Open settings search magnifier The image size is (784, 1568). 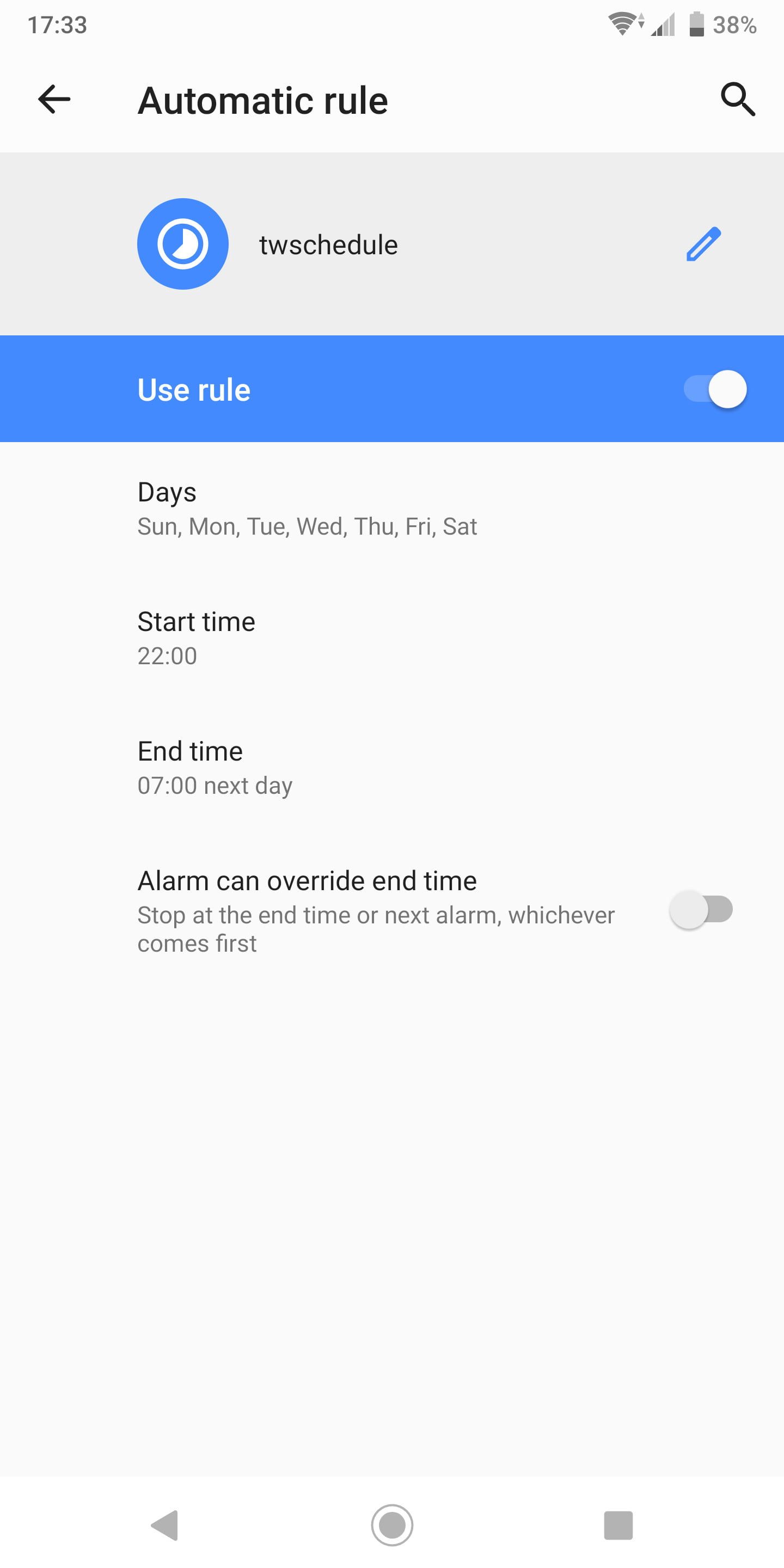[x=738, y=99]
